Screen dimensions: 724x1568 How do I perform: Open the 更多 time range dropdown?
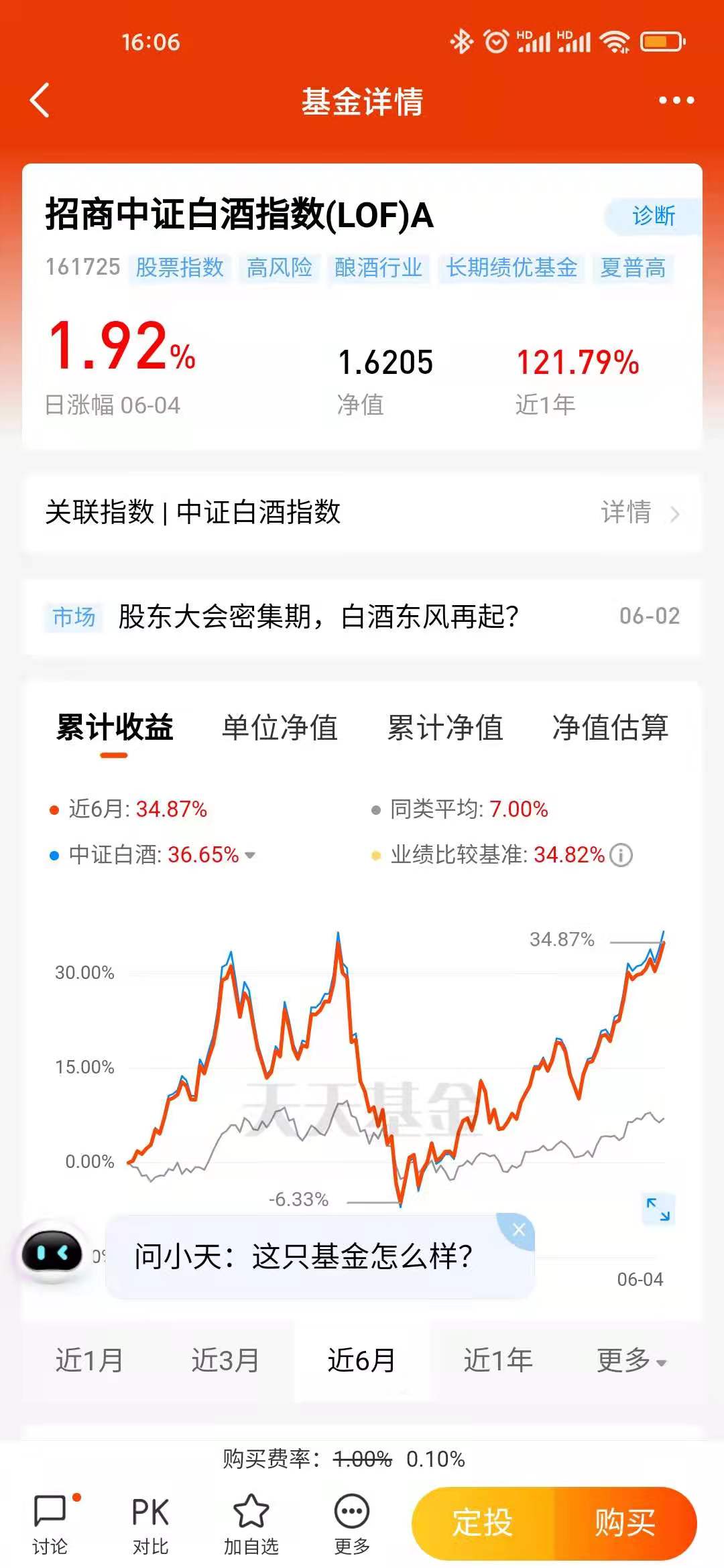click(631, 1360)
